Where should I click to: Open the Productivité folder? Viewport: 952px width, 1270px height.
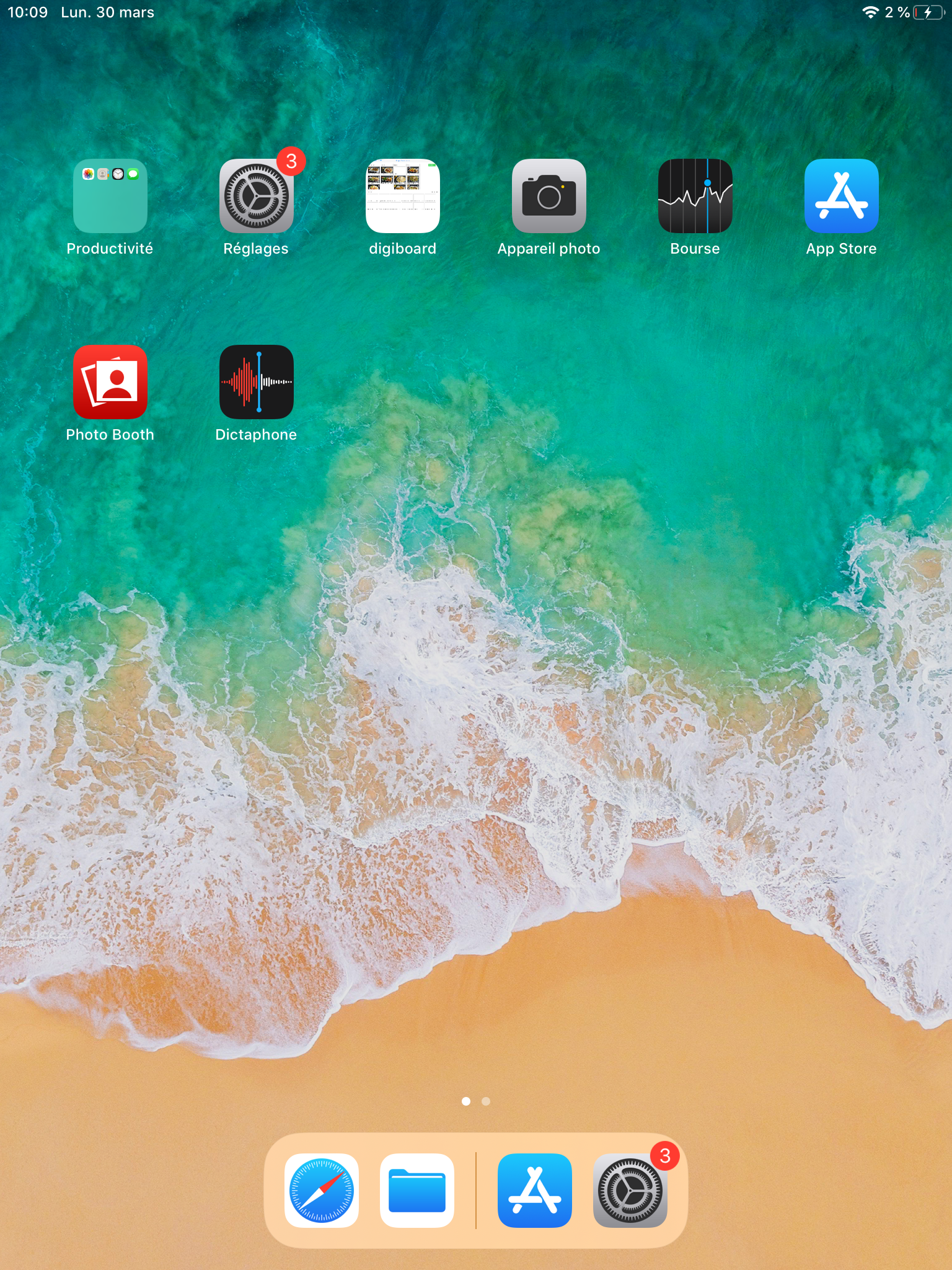(110, 196)
